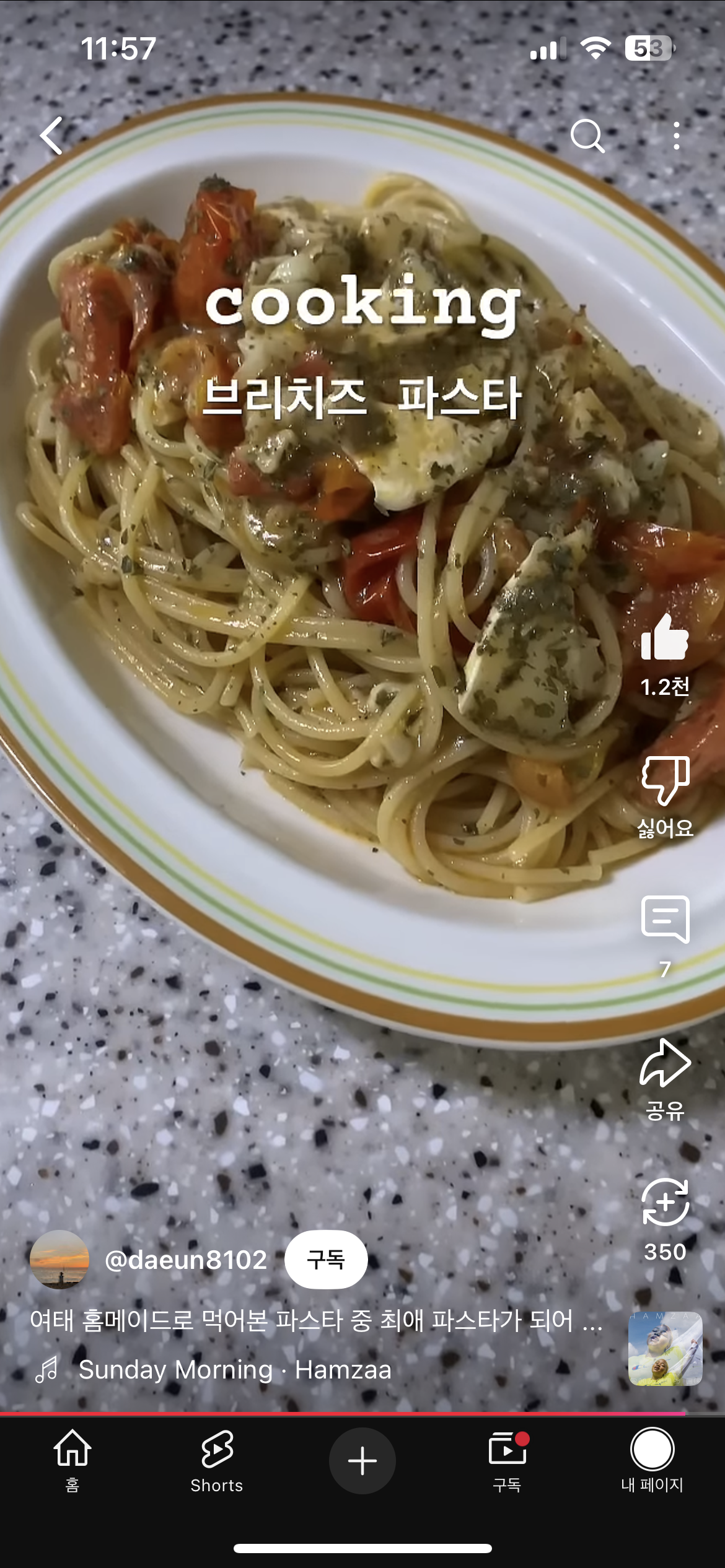
Task: Subscribe using the 구독 button next to channel
Action: (327, 1261)
